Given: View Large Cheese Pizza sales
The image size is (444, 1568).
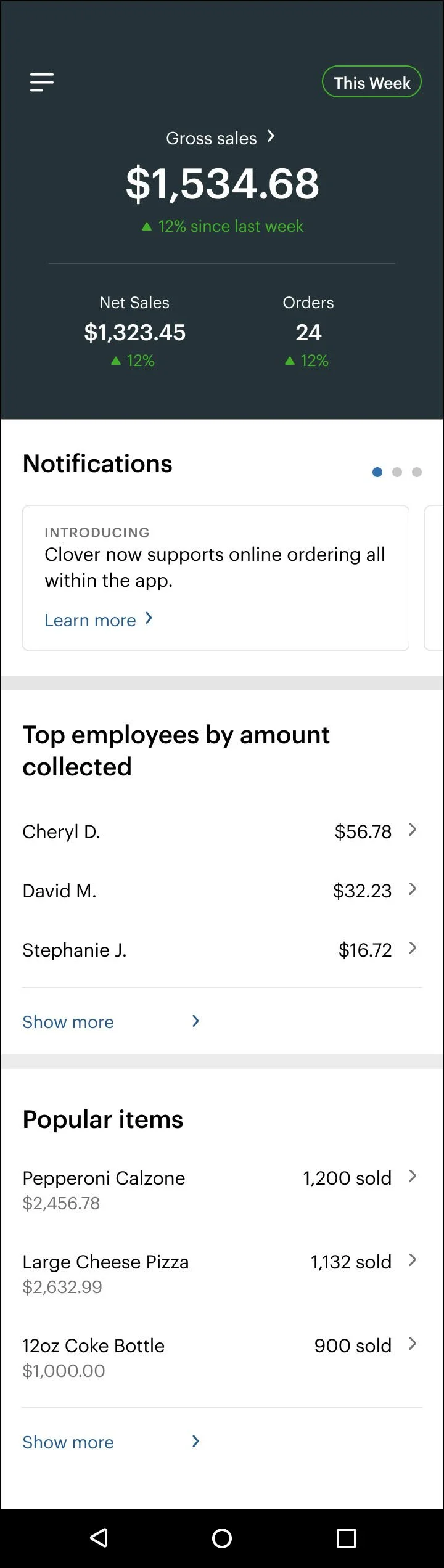Looking at the screenshot, I should [222, 1274].
